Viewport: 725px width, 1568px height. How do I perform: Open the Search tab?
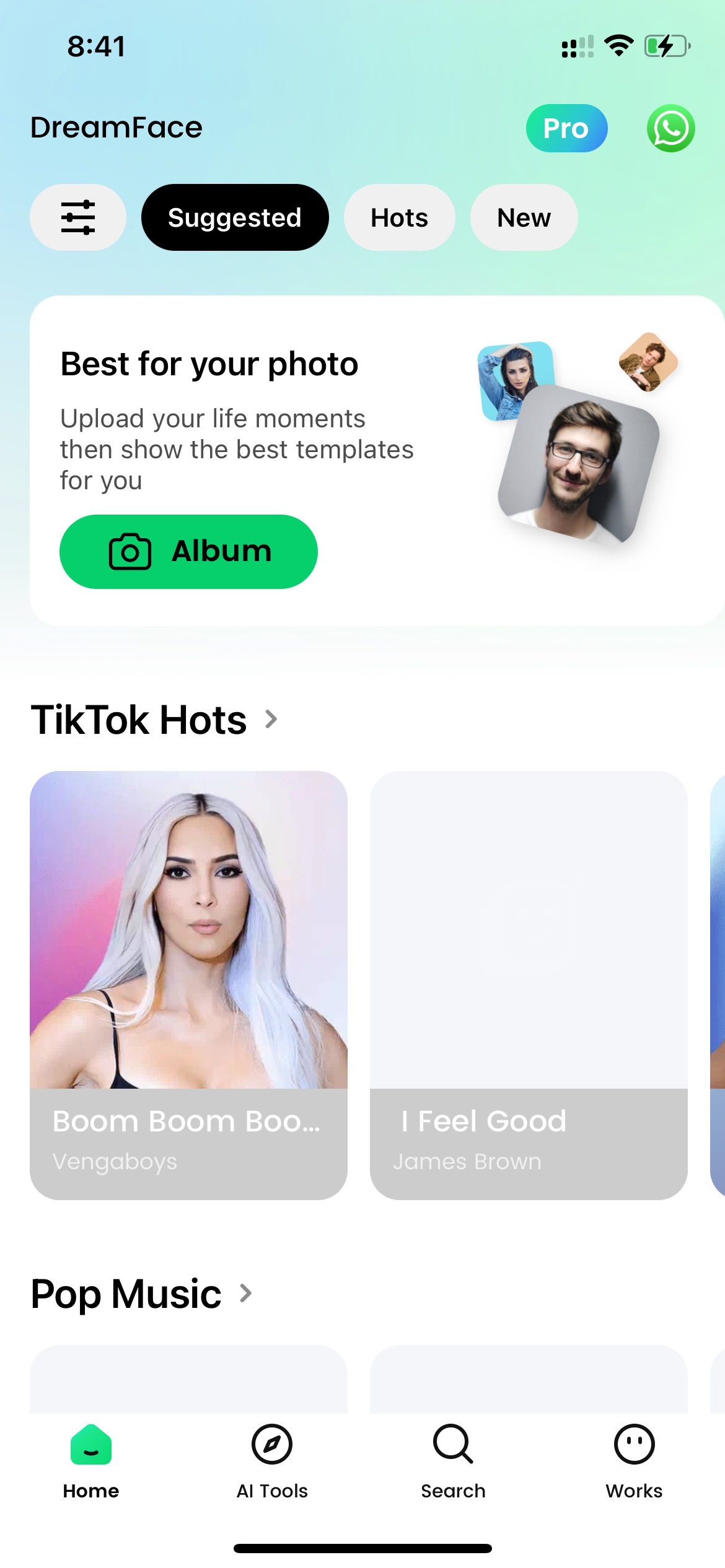453,1460
